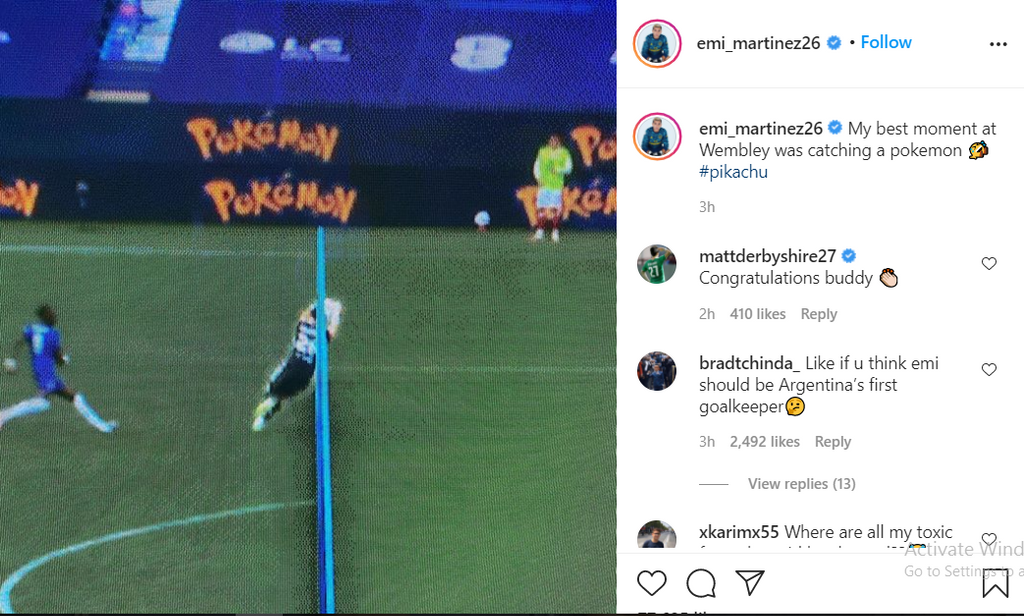Like bradtchinda_'s comment

989,370
